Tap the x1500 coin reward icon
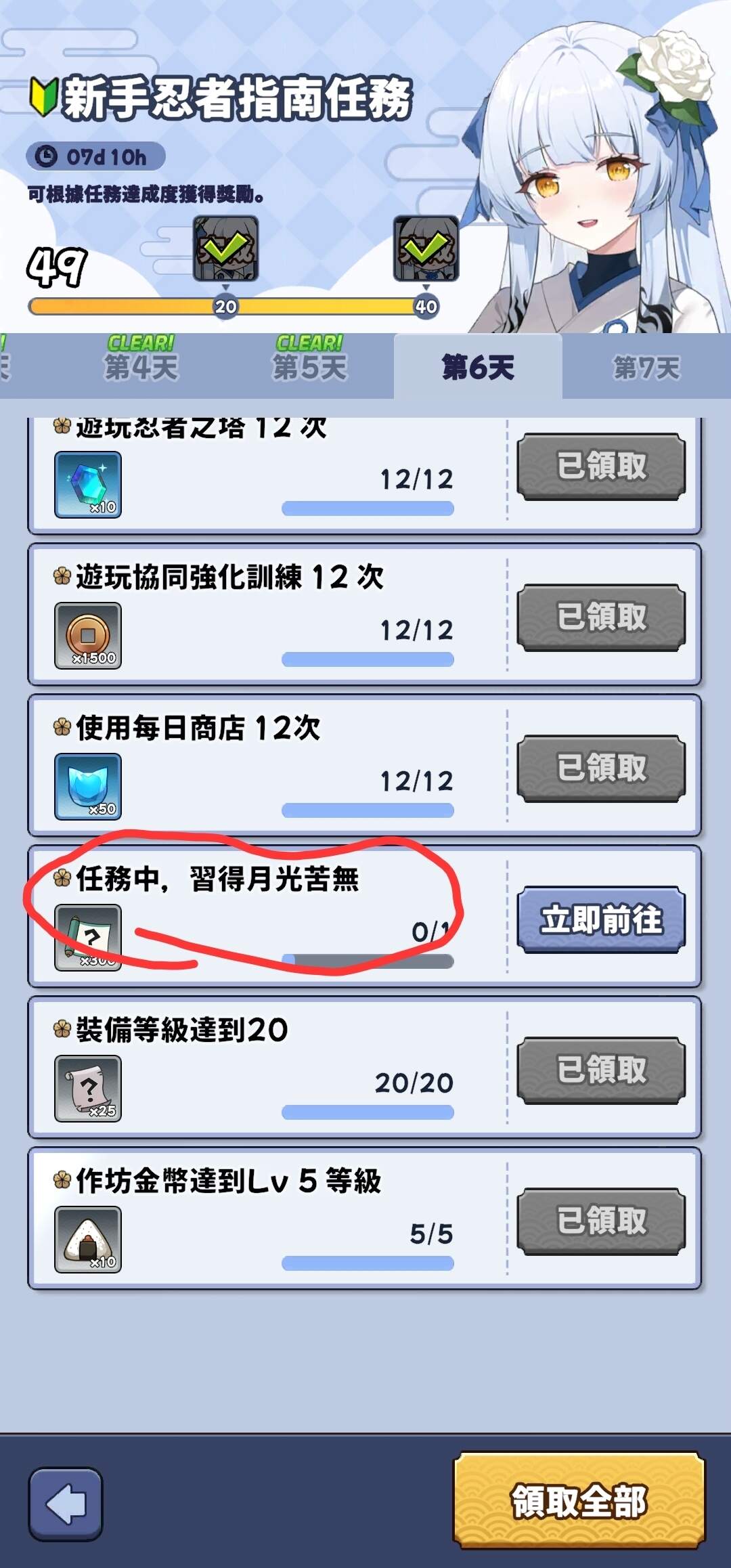This screenshot has height=1568, width=731. [x=88, y=636]
